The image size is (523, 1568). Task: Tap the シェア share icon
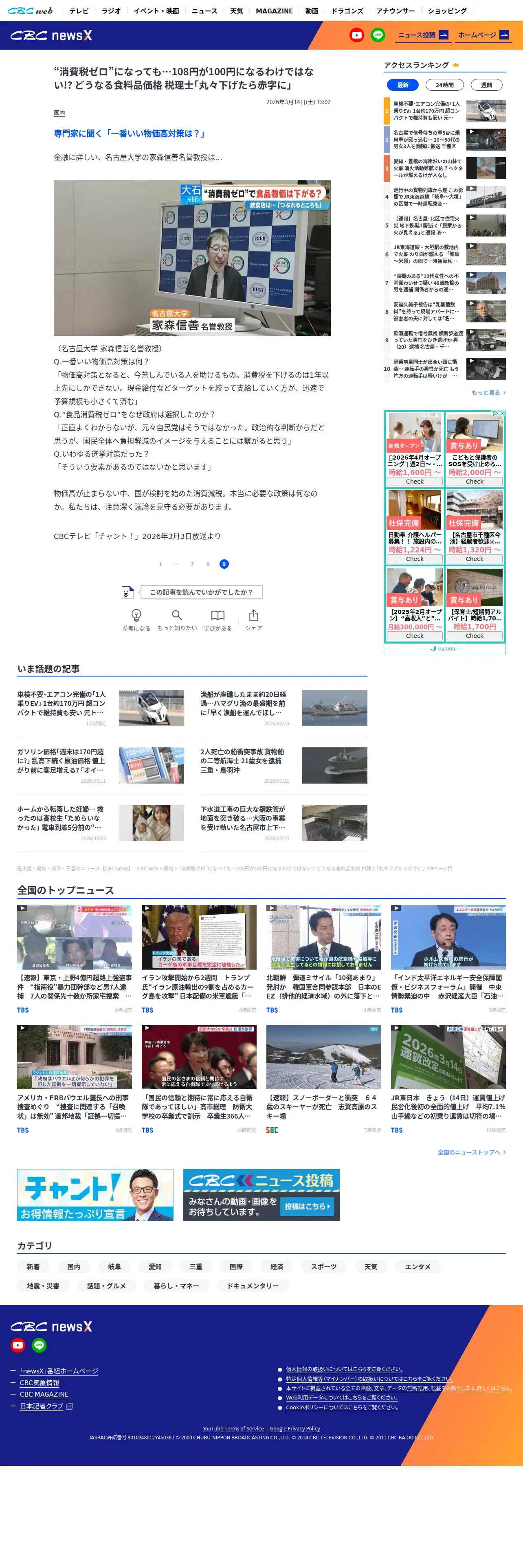pyautogui.click(x=254, y=620)
